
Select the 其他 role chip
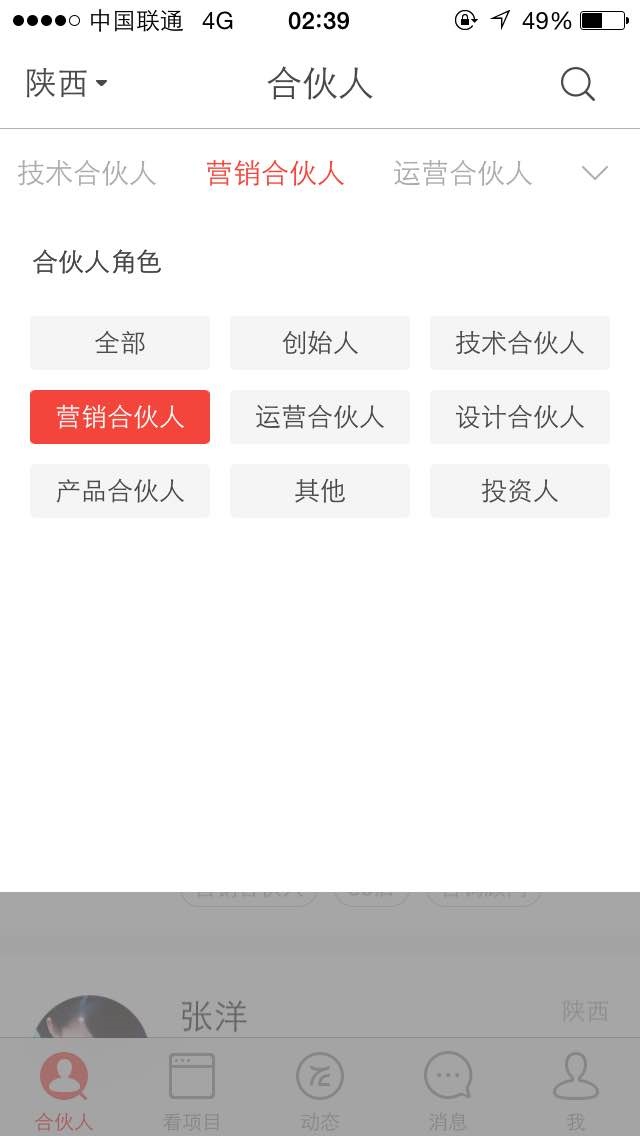pos(320,491)
